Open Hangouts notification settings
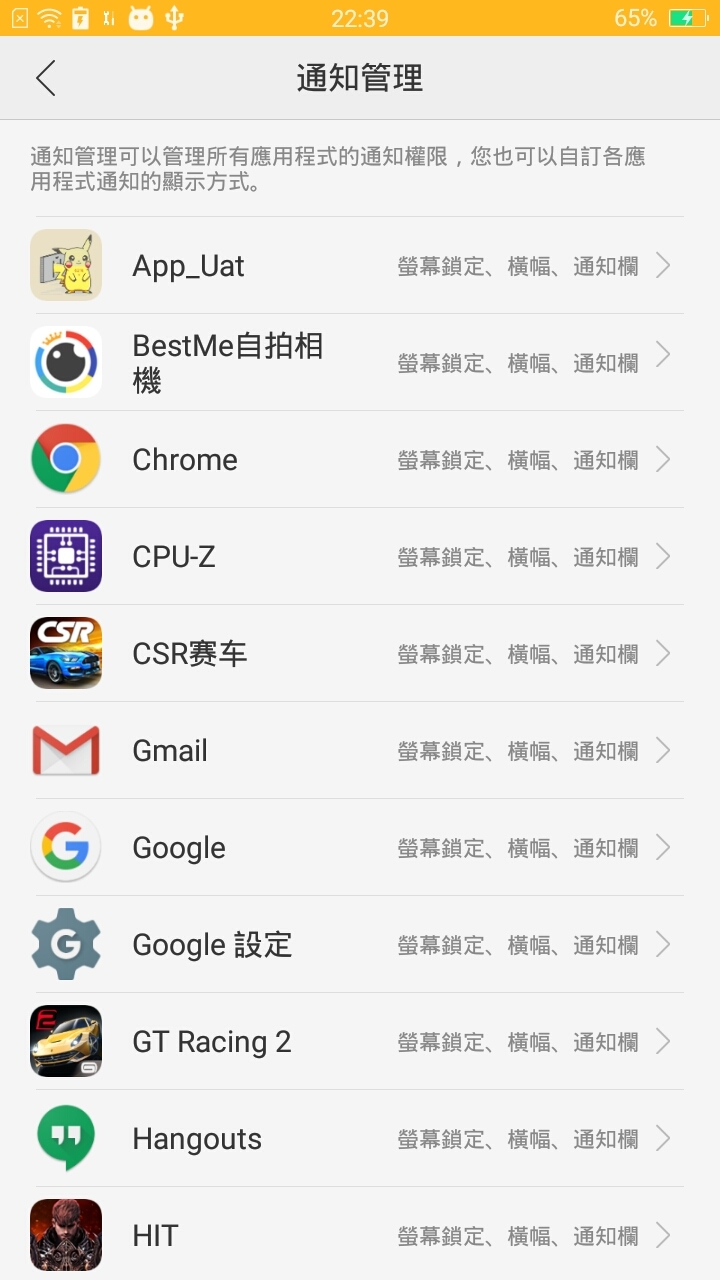 (x=360, y=1139)
